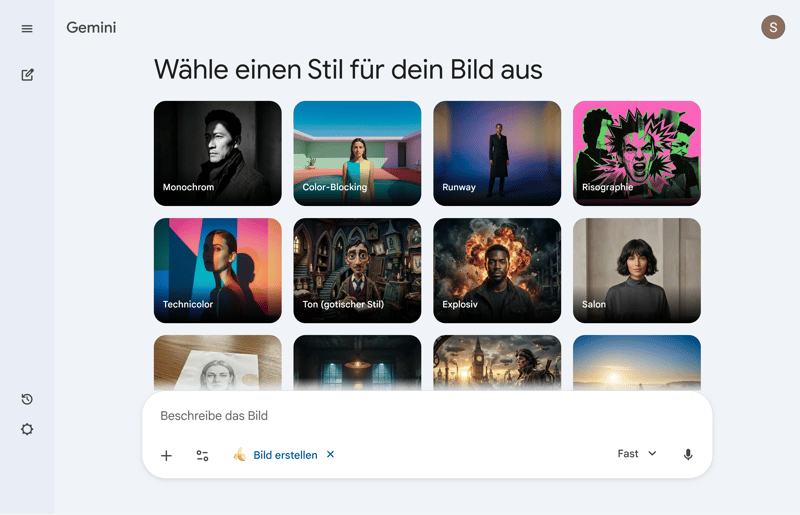Start a new chat

click(27, 74)
